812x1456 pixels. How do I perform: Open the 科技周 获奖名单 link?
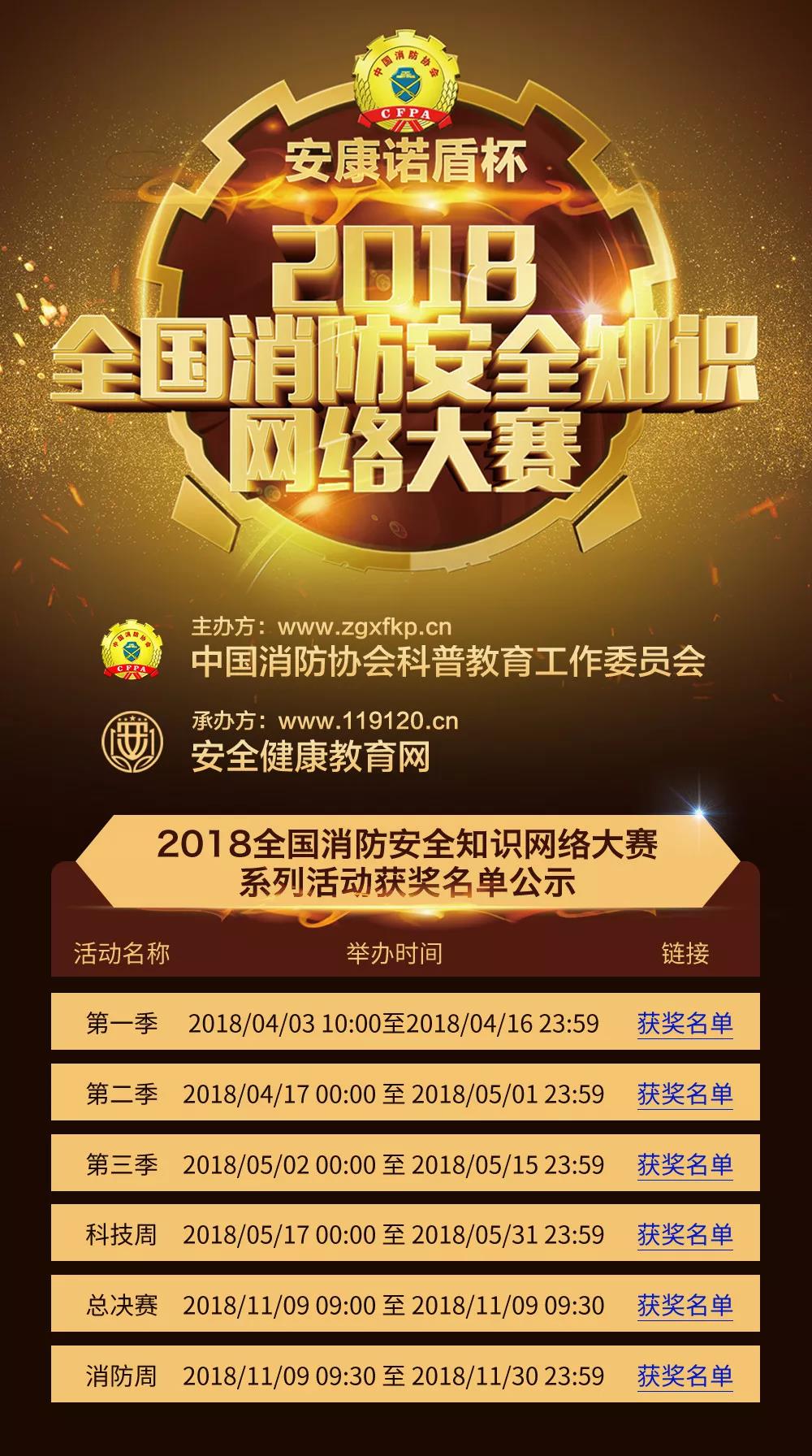[685, 1235]
